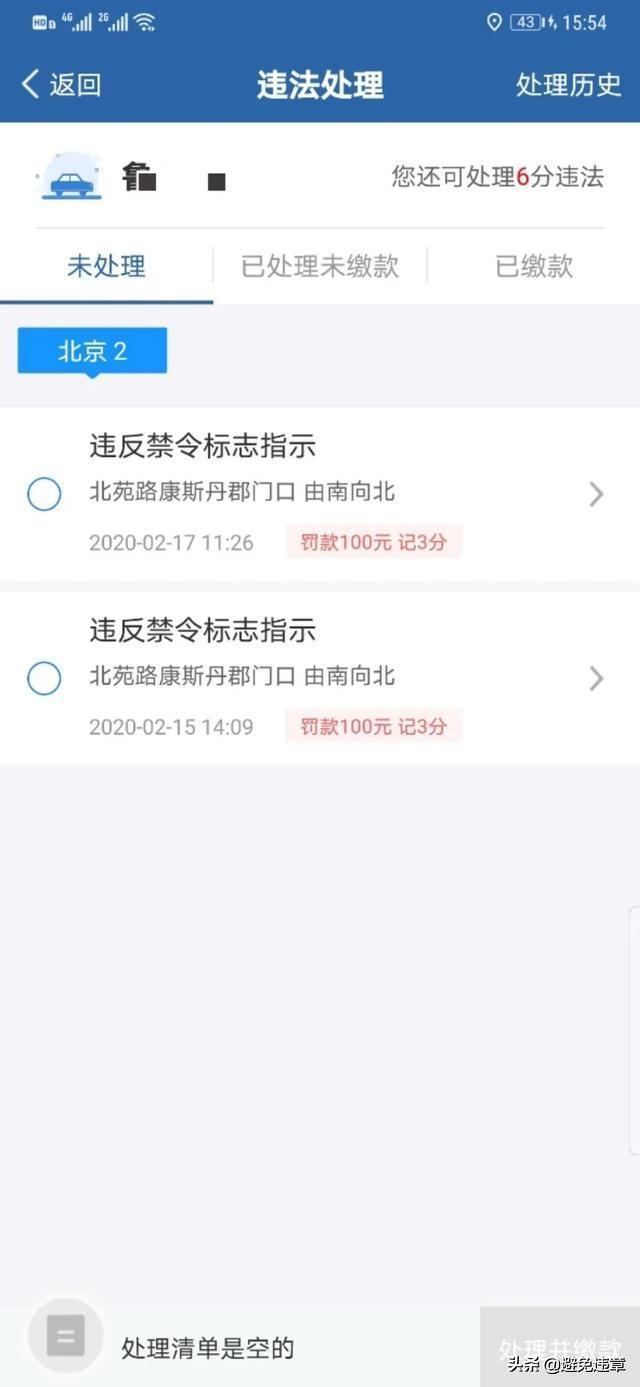Switch to the 已缴款 tab

click(x=534, y=266)
